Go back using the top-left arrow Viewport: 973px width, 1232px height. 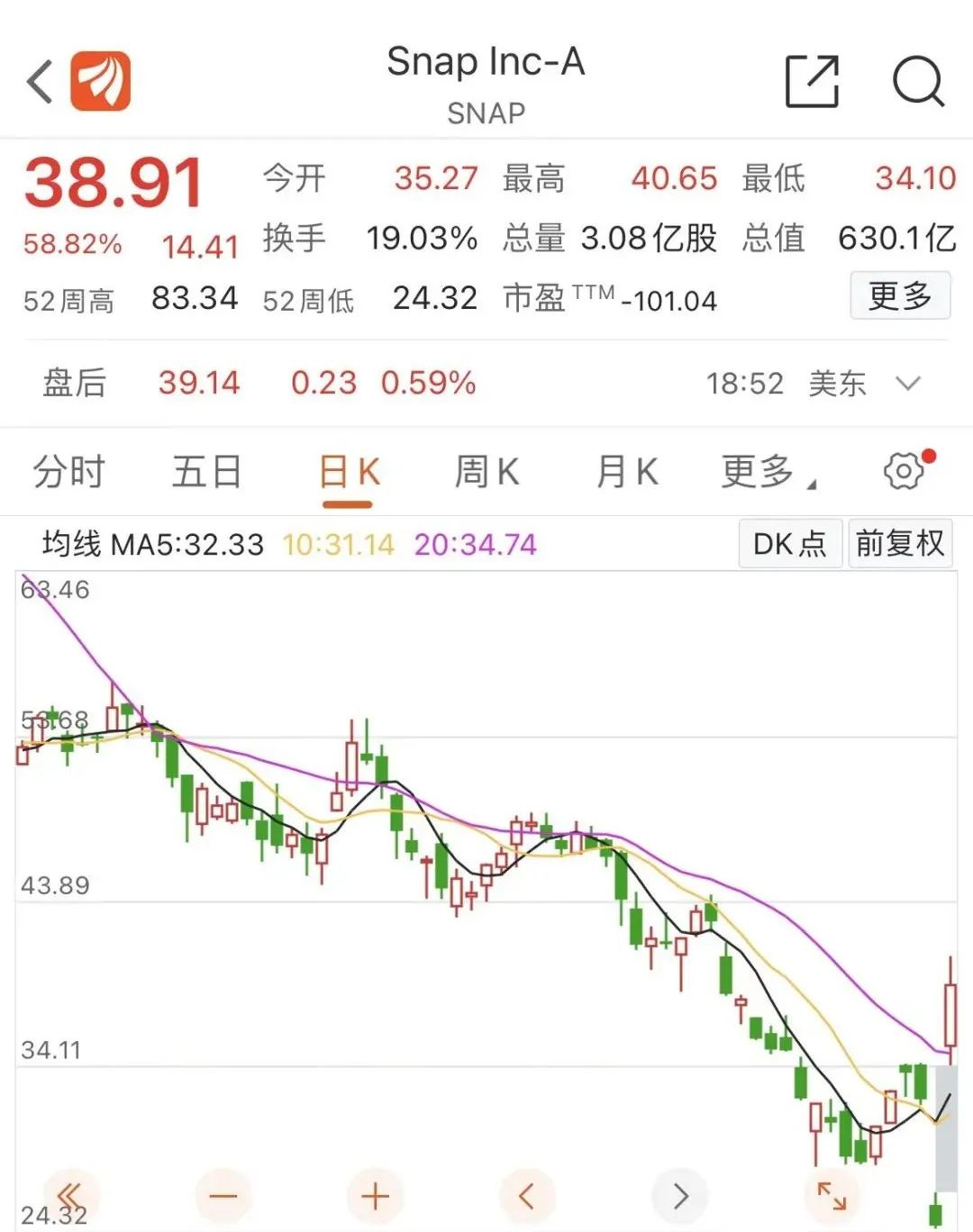(41, 82)
